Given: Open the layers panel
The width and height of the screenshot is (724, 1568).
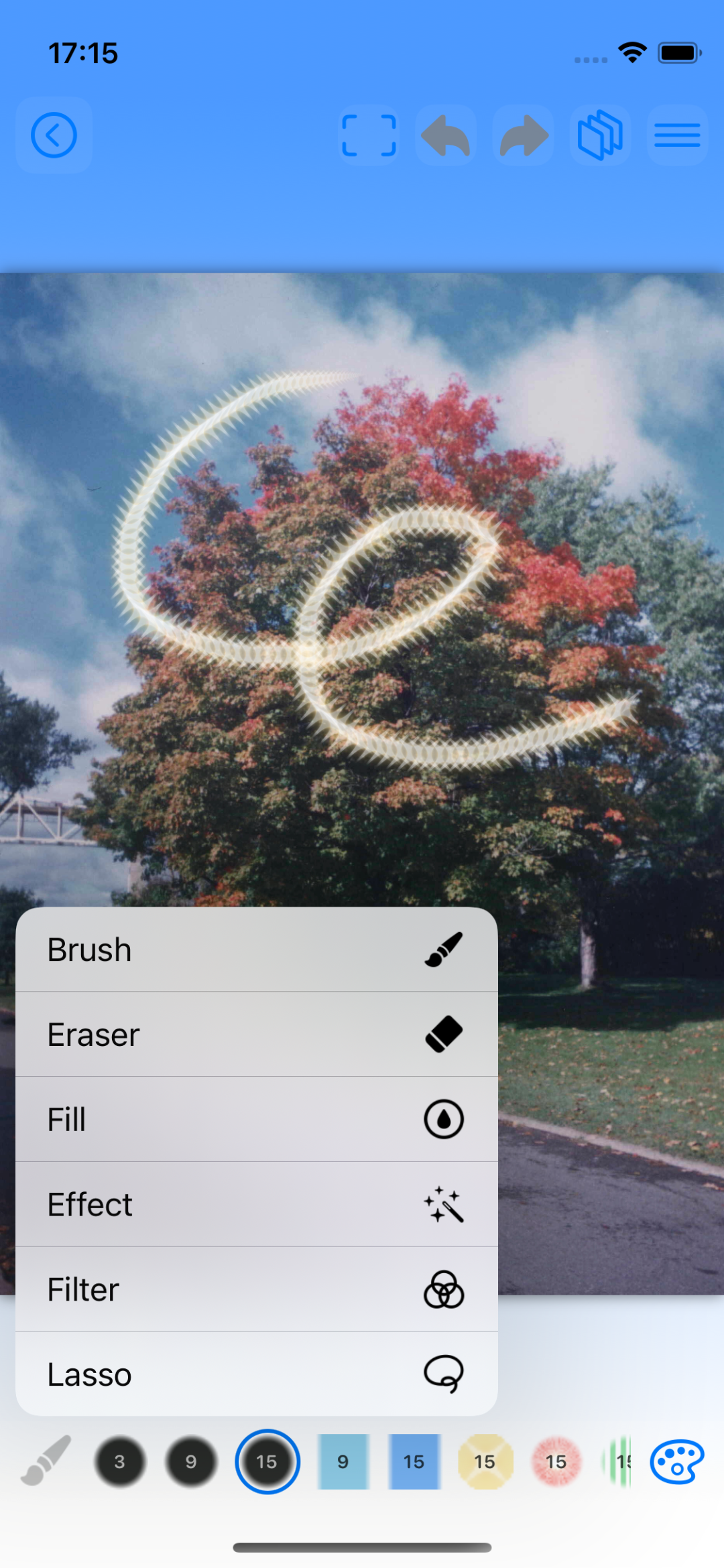Looking at the screenshot, I should [600, 135].
